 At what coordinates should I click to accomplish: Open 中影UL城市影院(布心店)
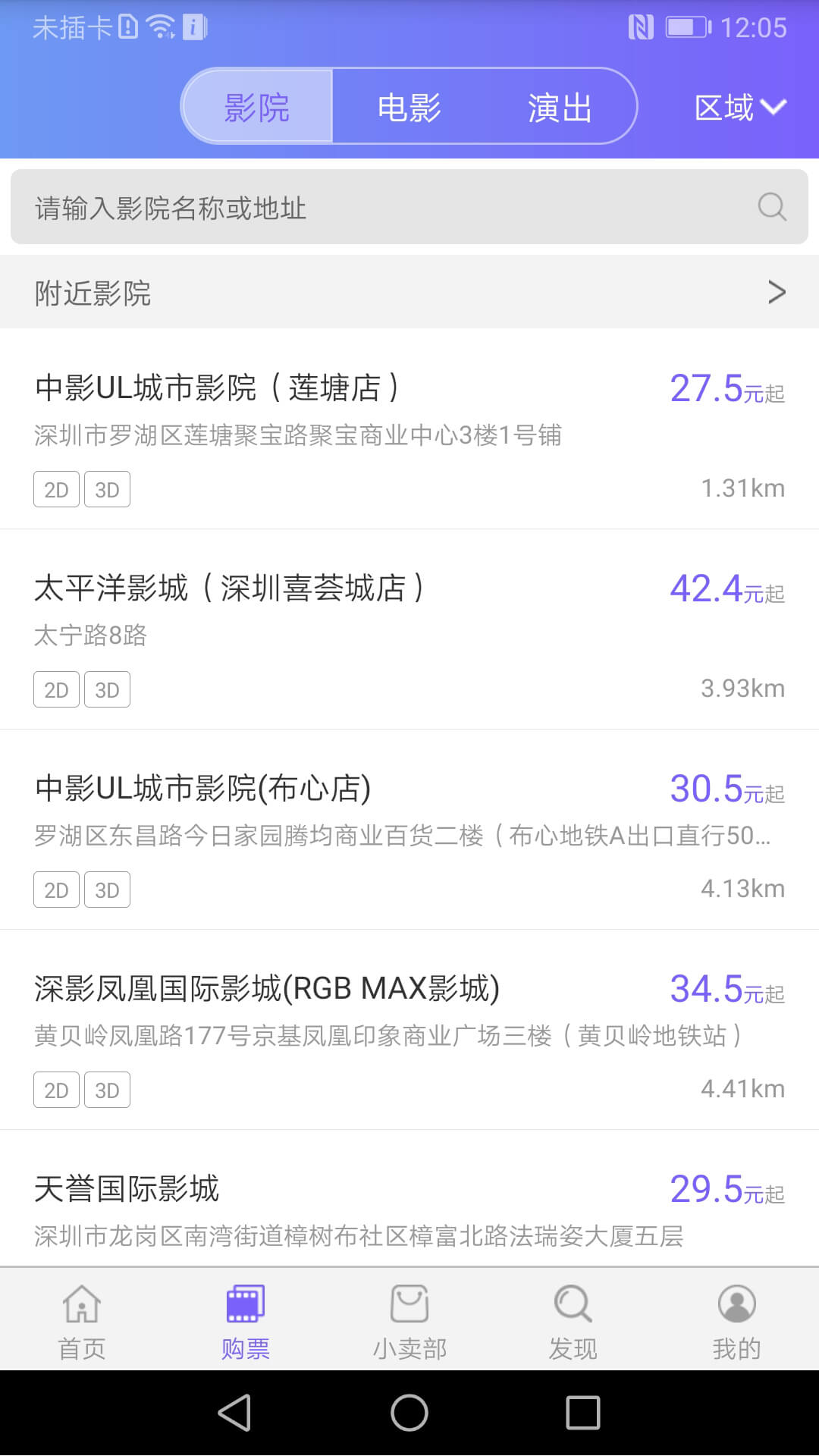(409, 830)
